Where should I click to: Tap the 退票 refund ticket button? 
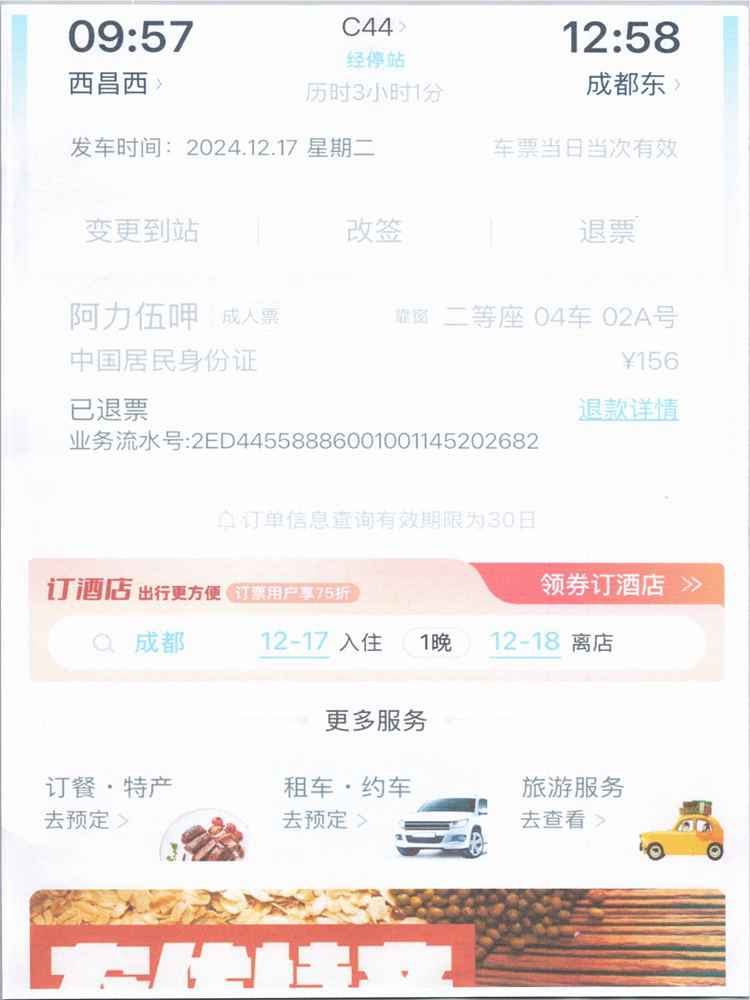[x=607, y=231]
